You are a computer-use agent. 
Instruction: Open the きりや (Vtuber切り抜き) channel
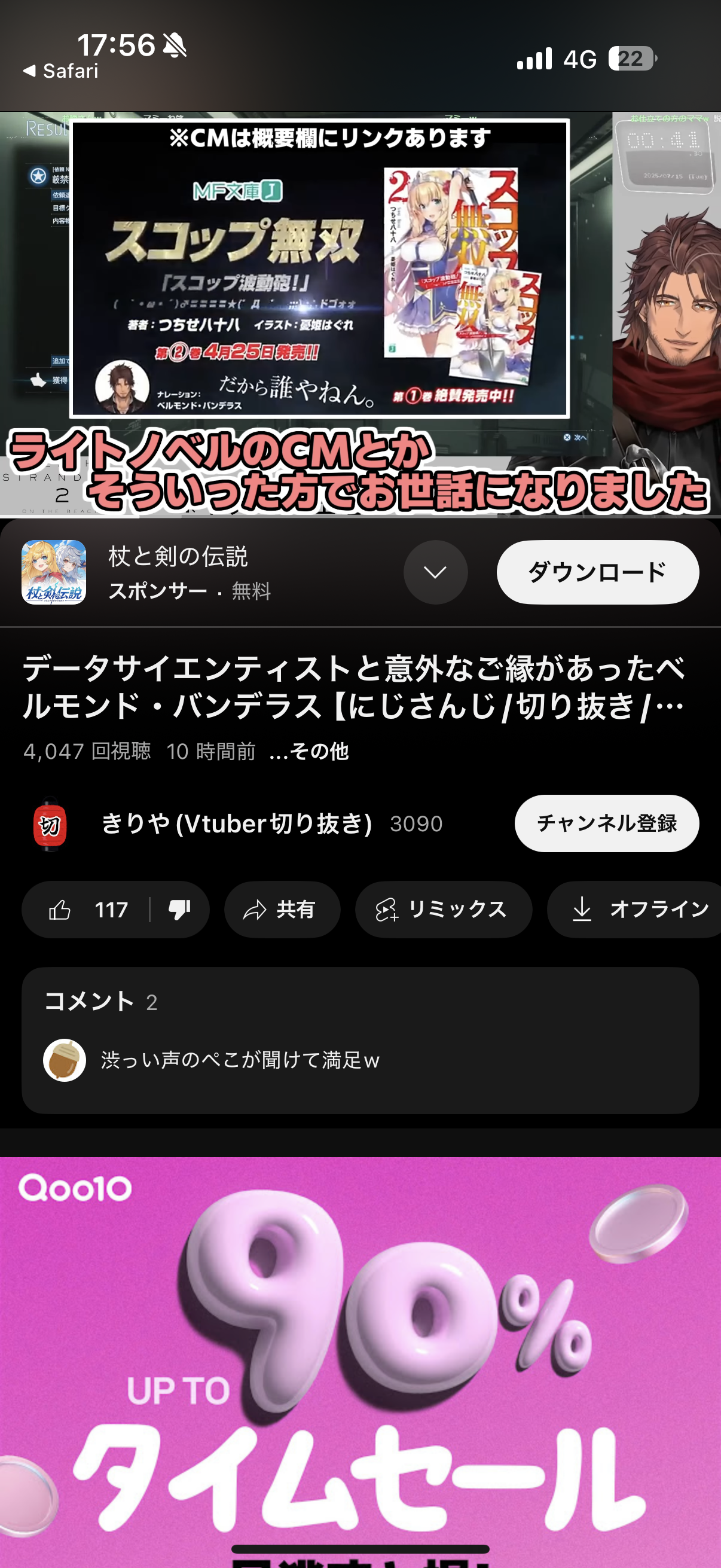click(237, 823)
